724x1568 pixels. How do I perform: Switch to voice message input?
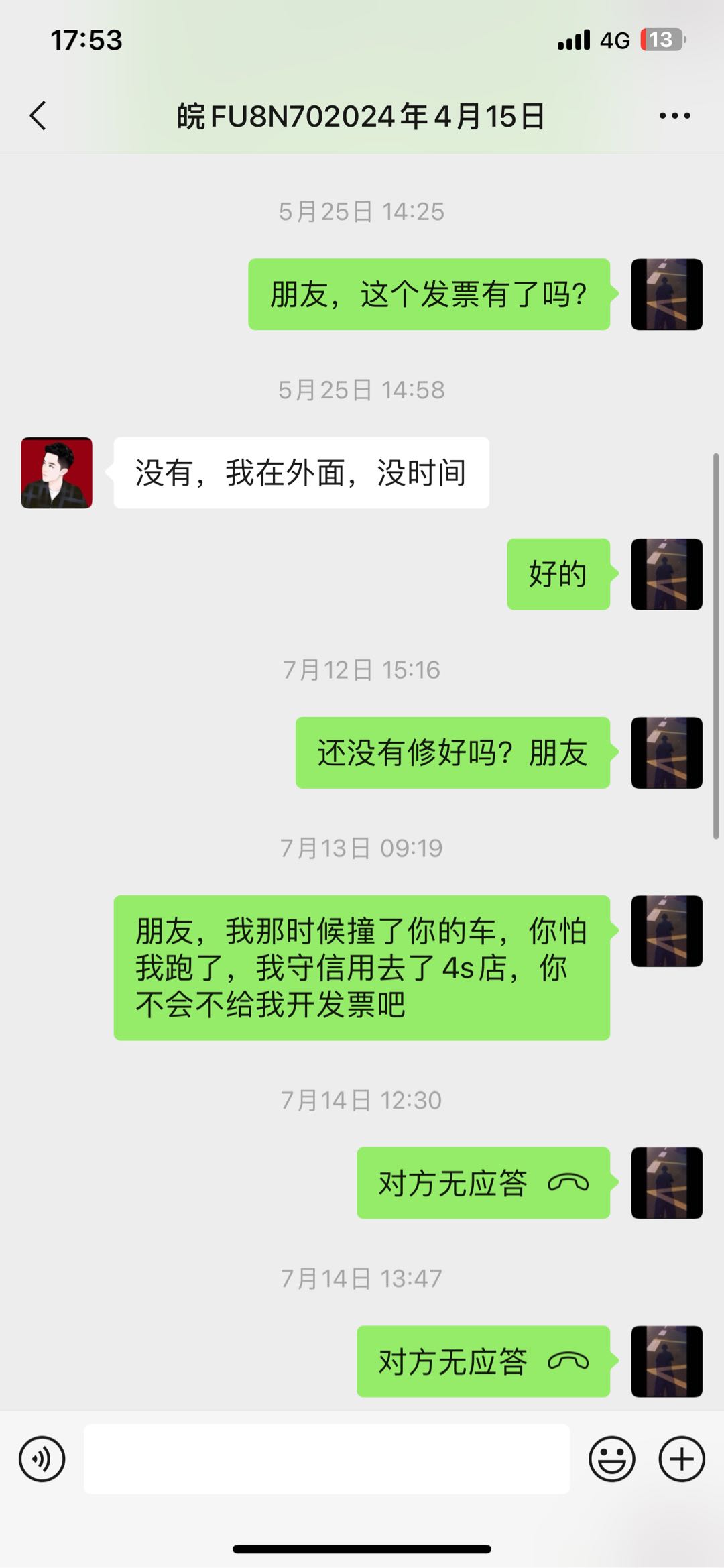(x=42, y=1459)
